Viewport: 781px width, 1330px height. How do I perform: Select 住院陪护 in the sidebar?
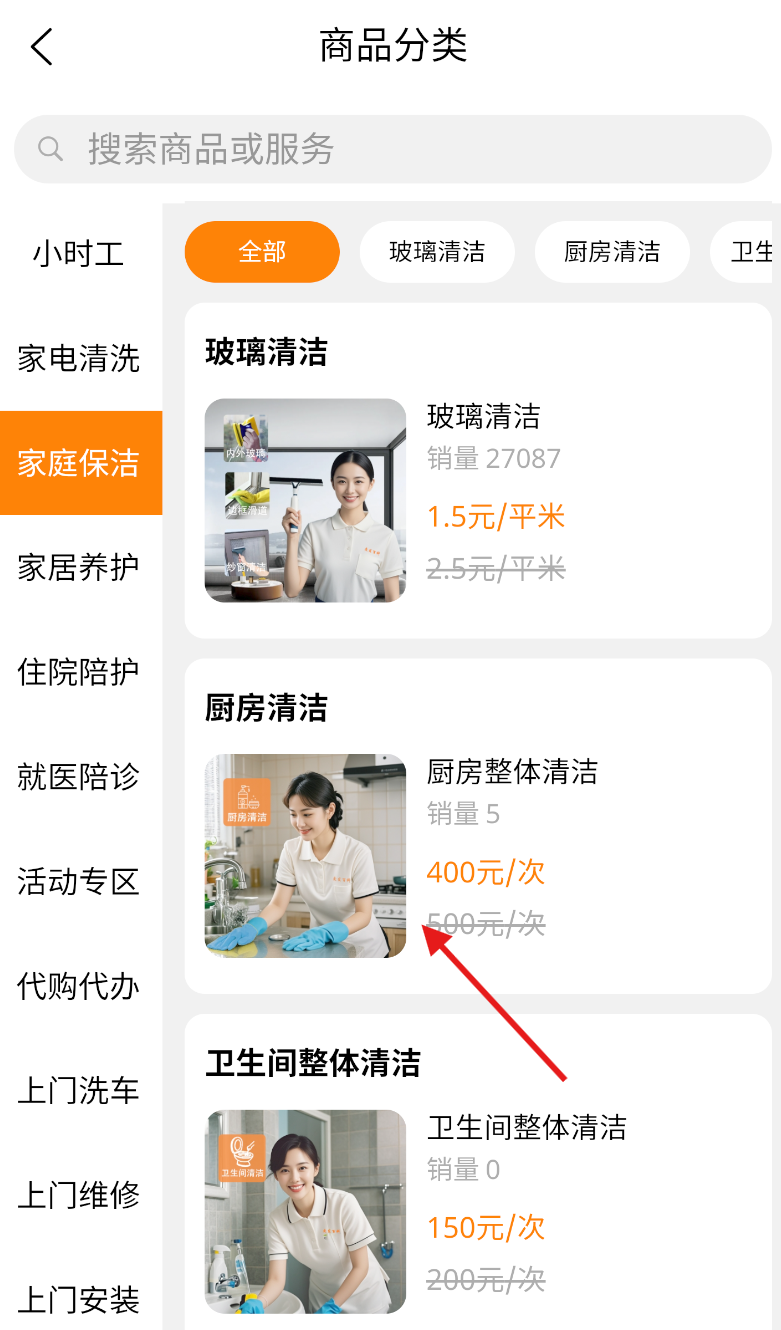coord(79,672)
